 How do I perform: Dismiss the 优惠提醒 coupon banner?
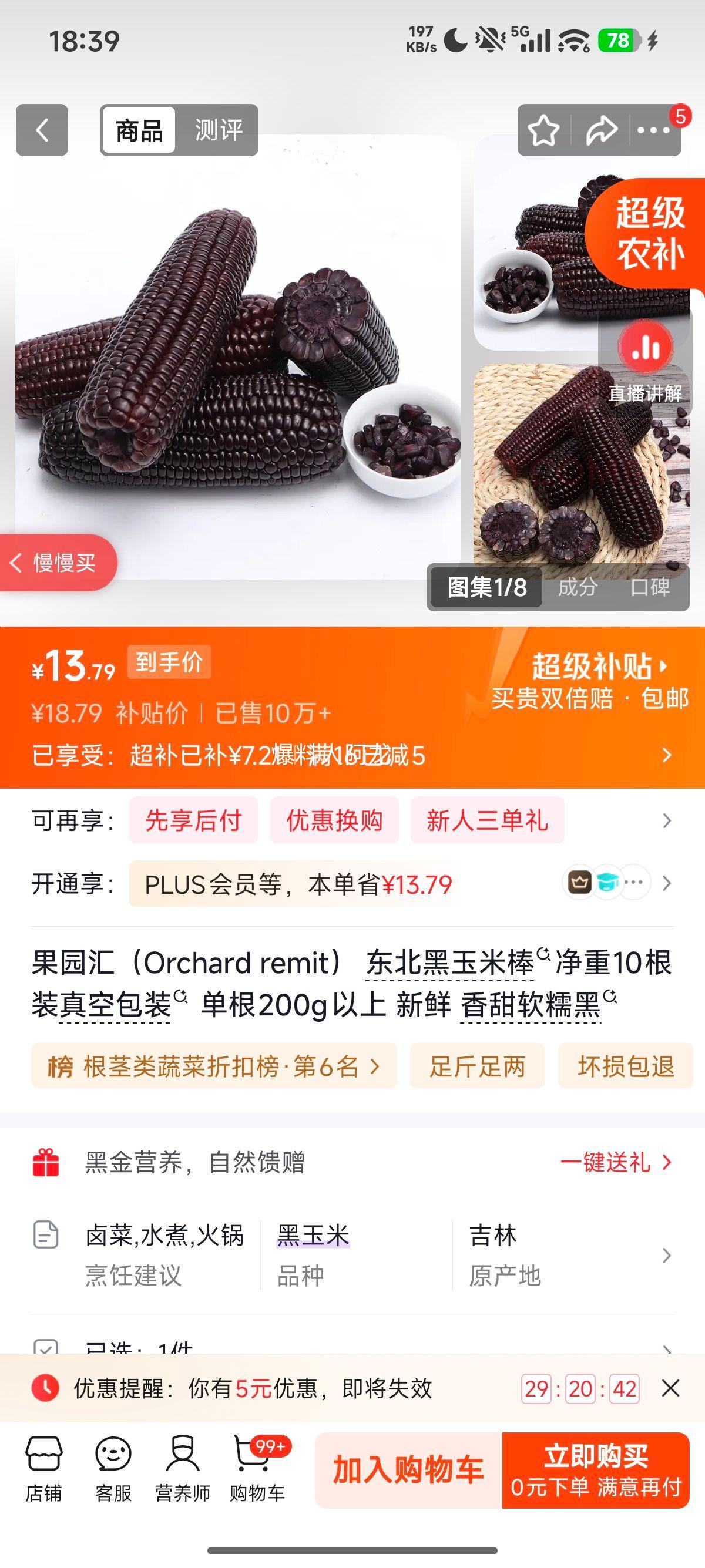point(670,1388)
